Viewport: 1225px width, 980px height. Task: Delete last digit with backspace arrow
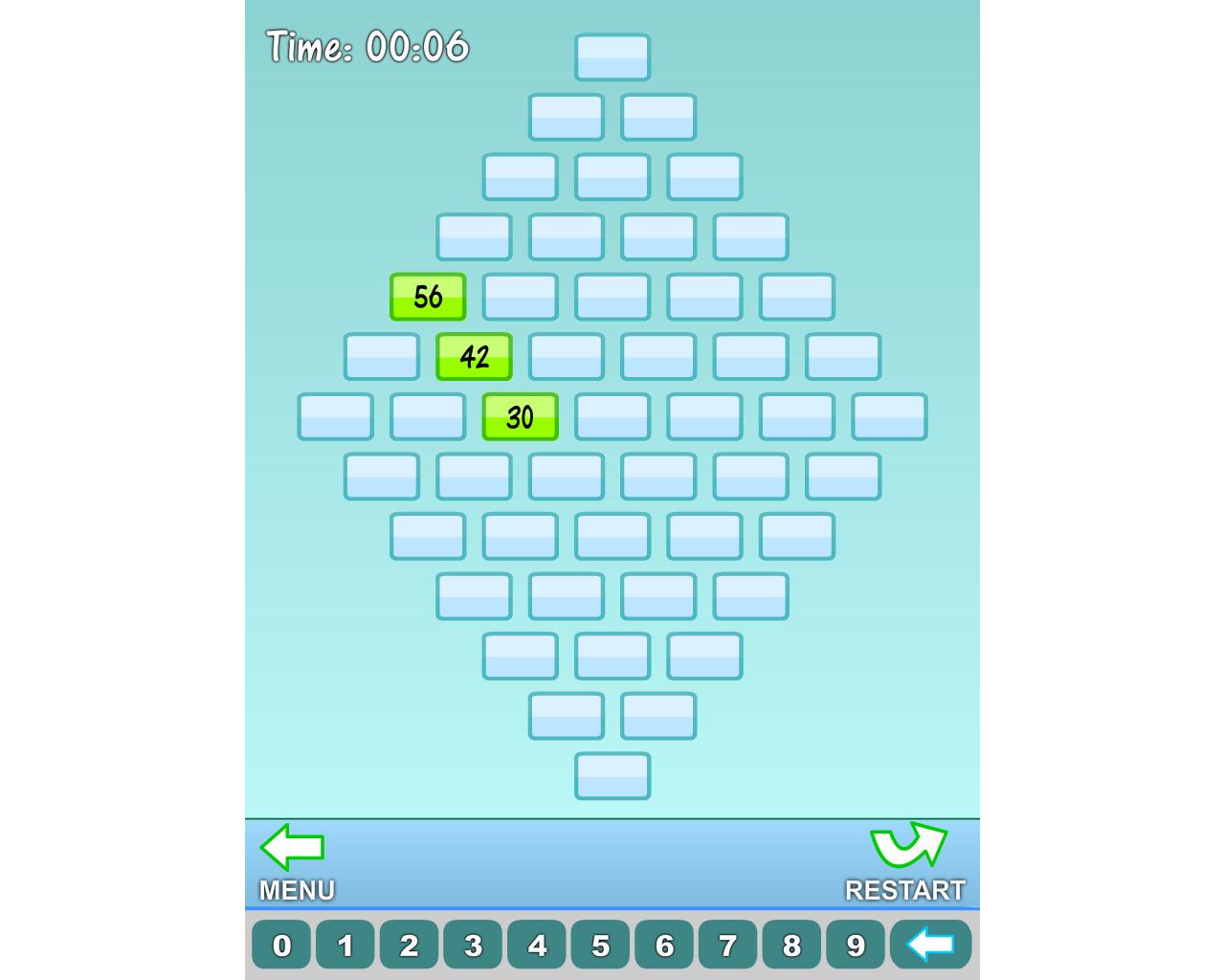point(930,946)
